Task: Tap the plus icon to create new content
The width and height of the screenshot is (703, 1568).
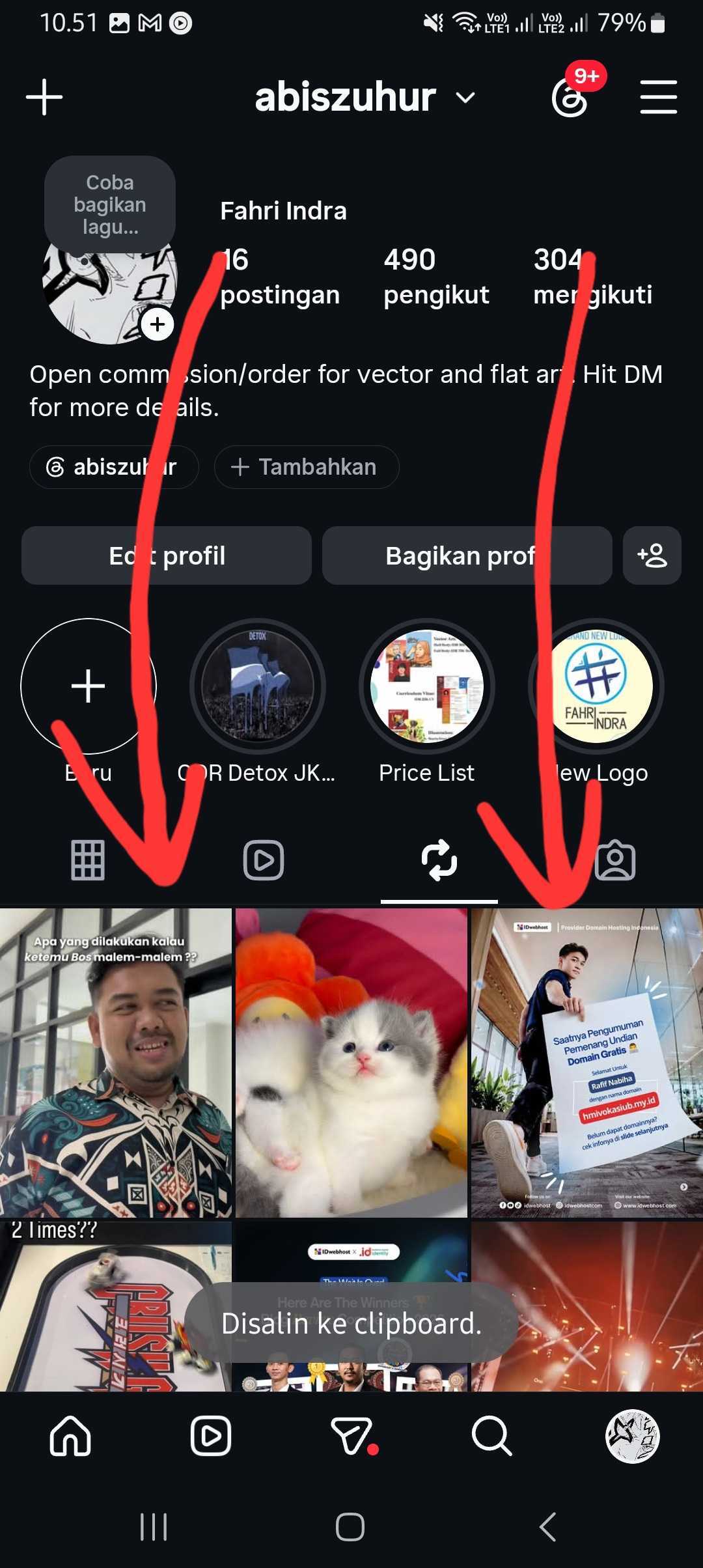Action: coord(44,98)
